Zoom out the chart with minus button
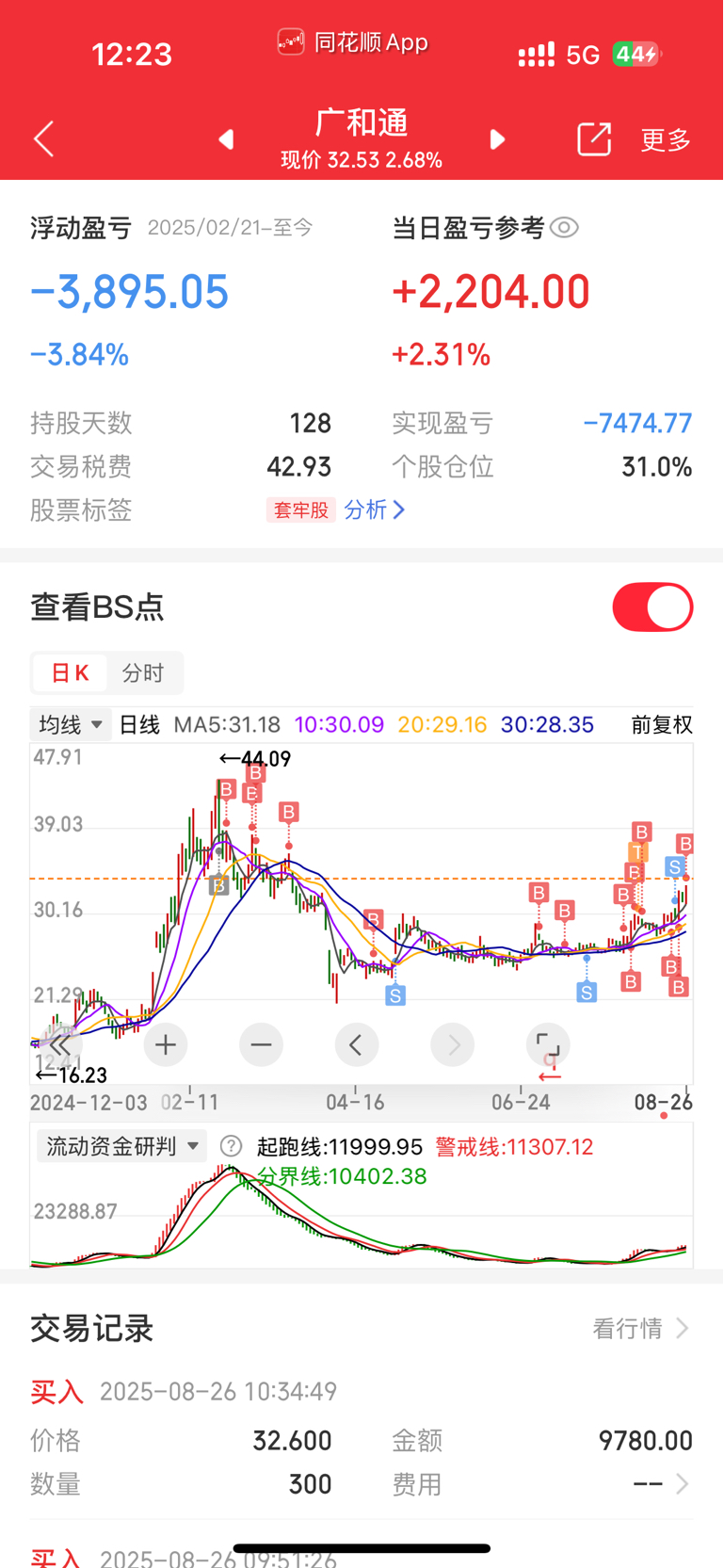 pyautogui.click(x=261, y=1044)
